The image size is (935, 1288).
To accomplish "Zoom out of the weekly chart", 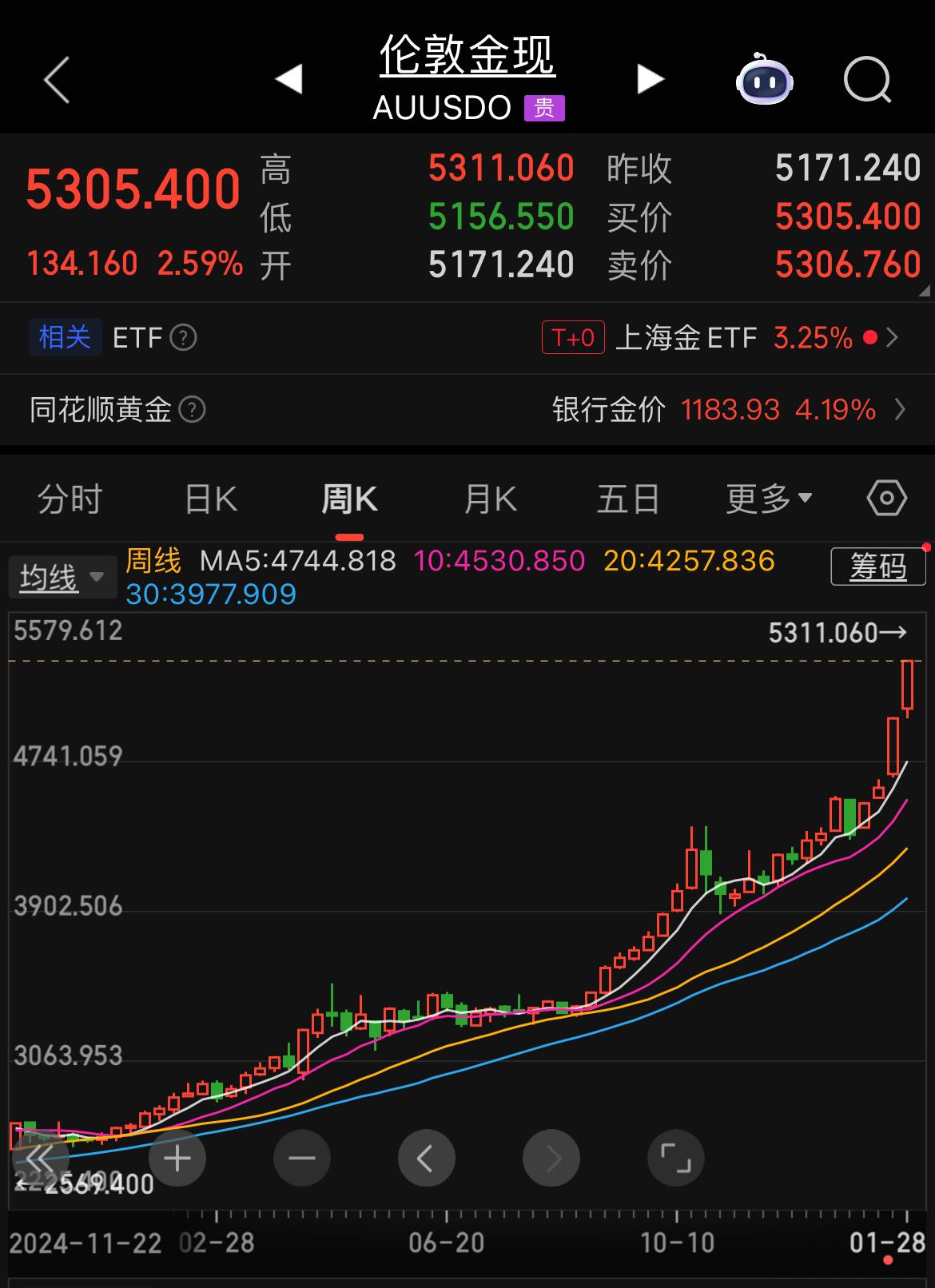I will (x=302, y=1158).
